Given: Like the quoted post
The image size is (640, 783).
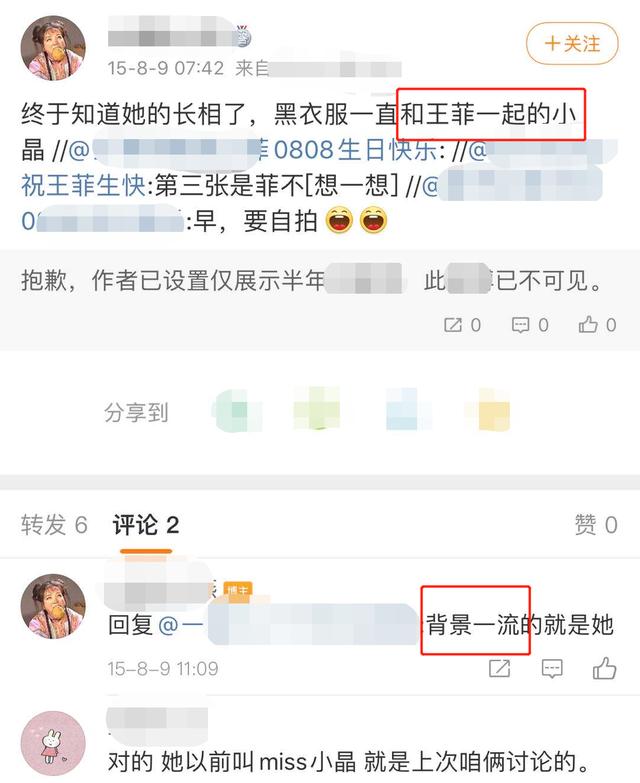Looking at the screenshot, I should [599, 324].
